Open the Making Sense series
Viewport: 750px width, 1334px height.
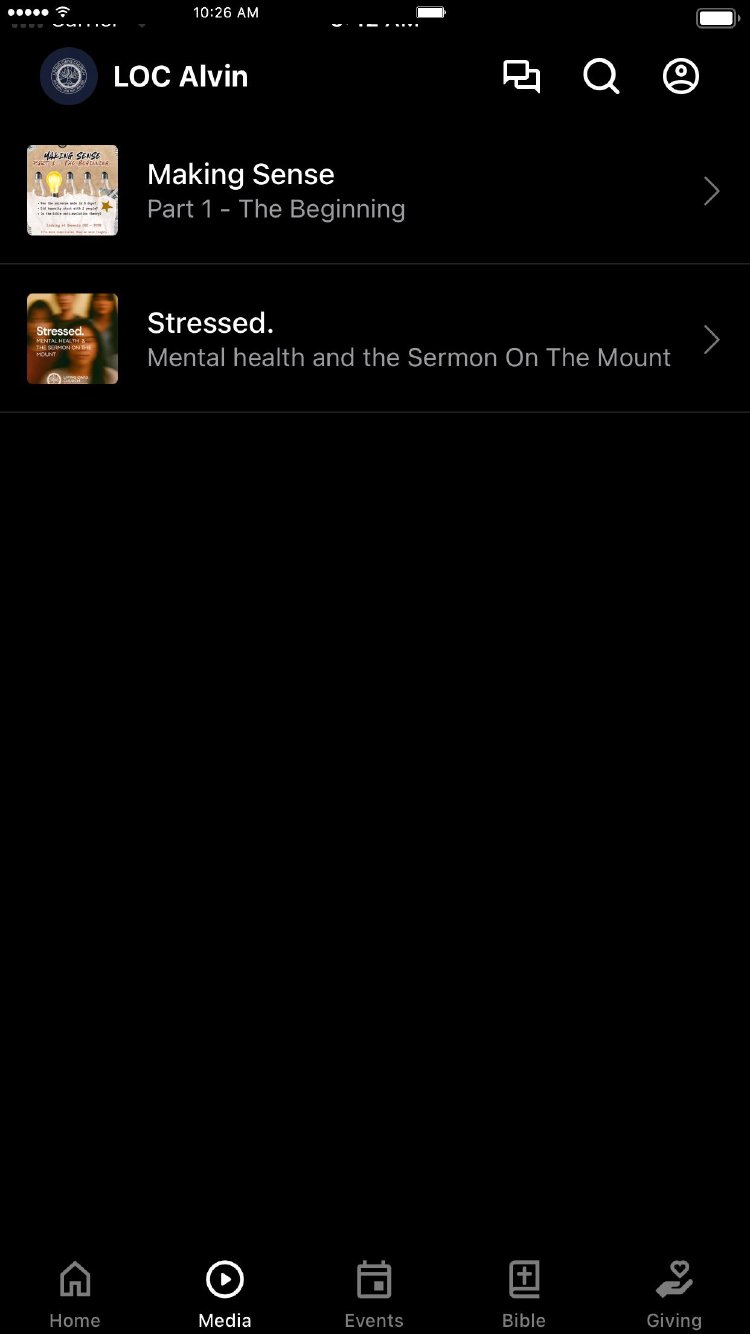(374, 191)
